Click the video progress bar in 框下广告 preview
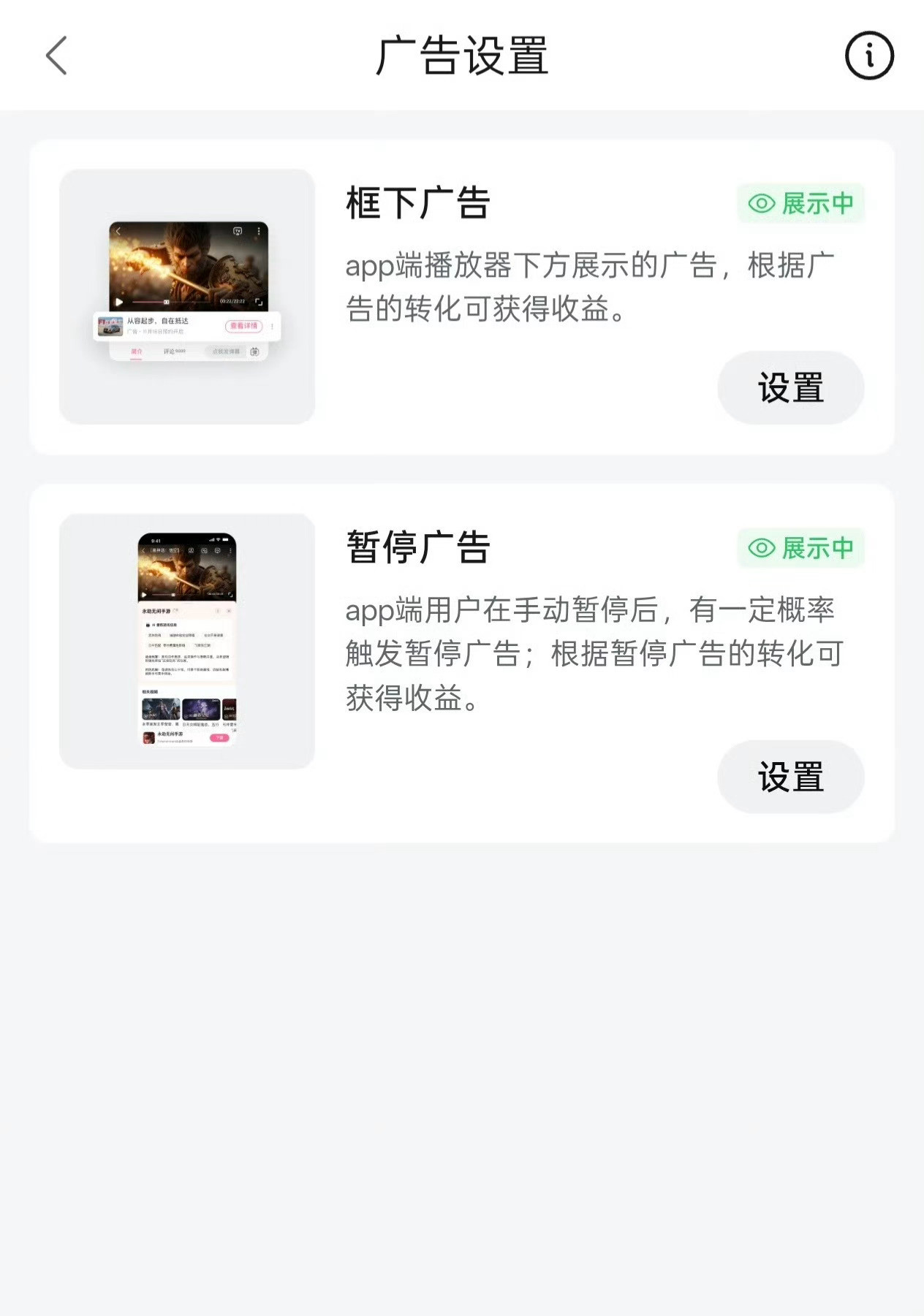Screen dimensions: 924x1316 (x=170, y=302)
